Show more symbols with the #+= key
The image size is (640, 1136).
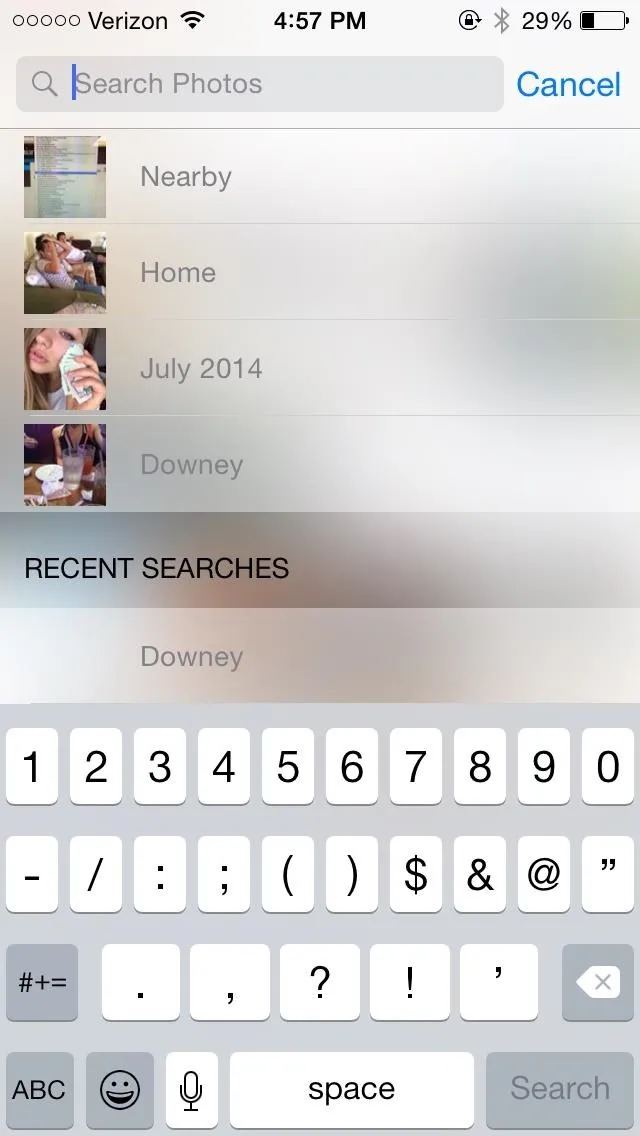coord(42,983)
